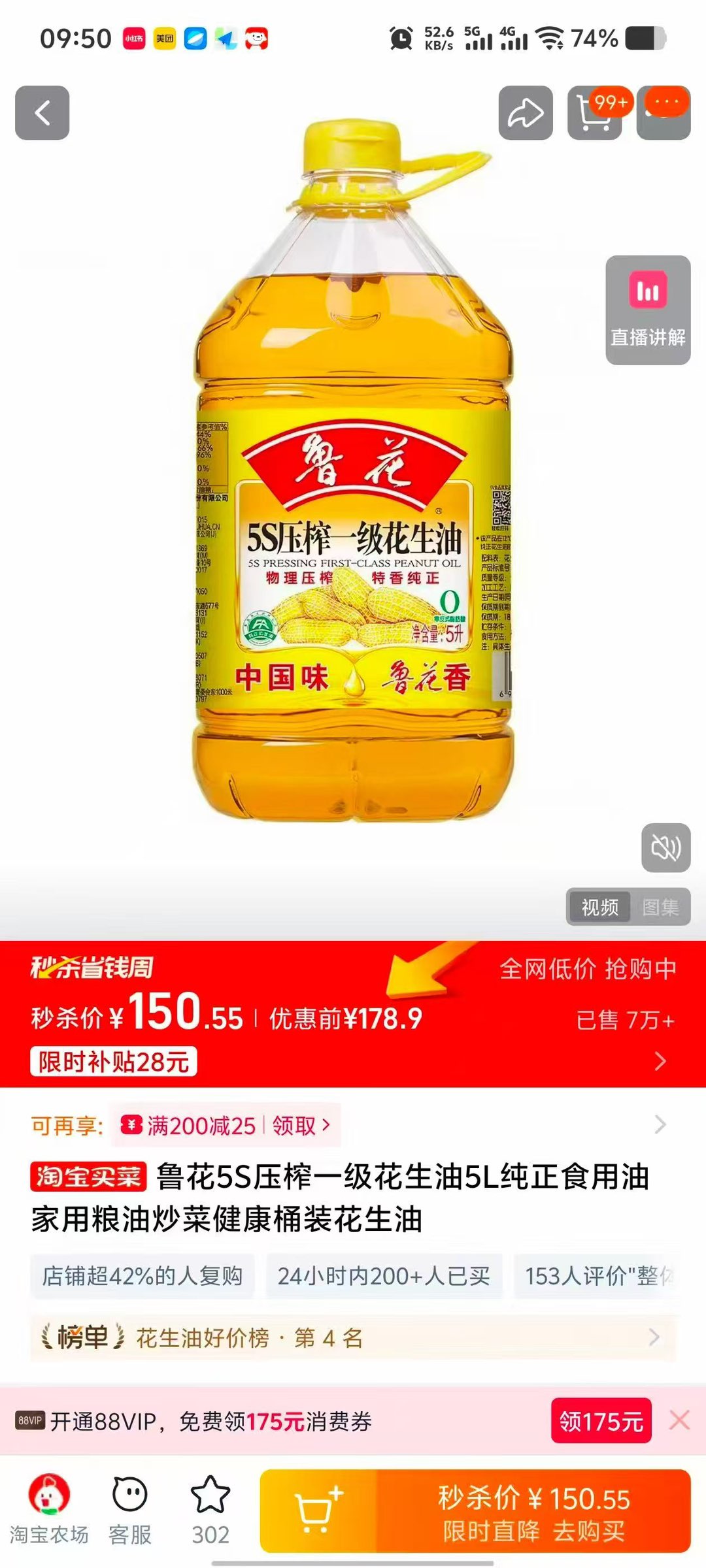Open the 秒杀价 flash sale price details
The height and width of the screenshot is (1568, 706).
click(660, 1061)
